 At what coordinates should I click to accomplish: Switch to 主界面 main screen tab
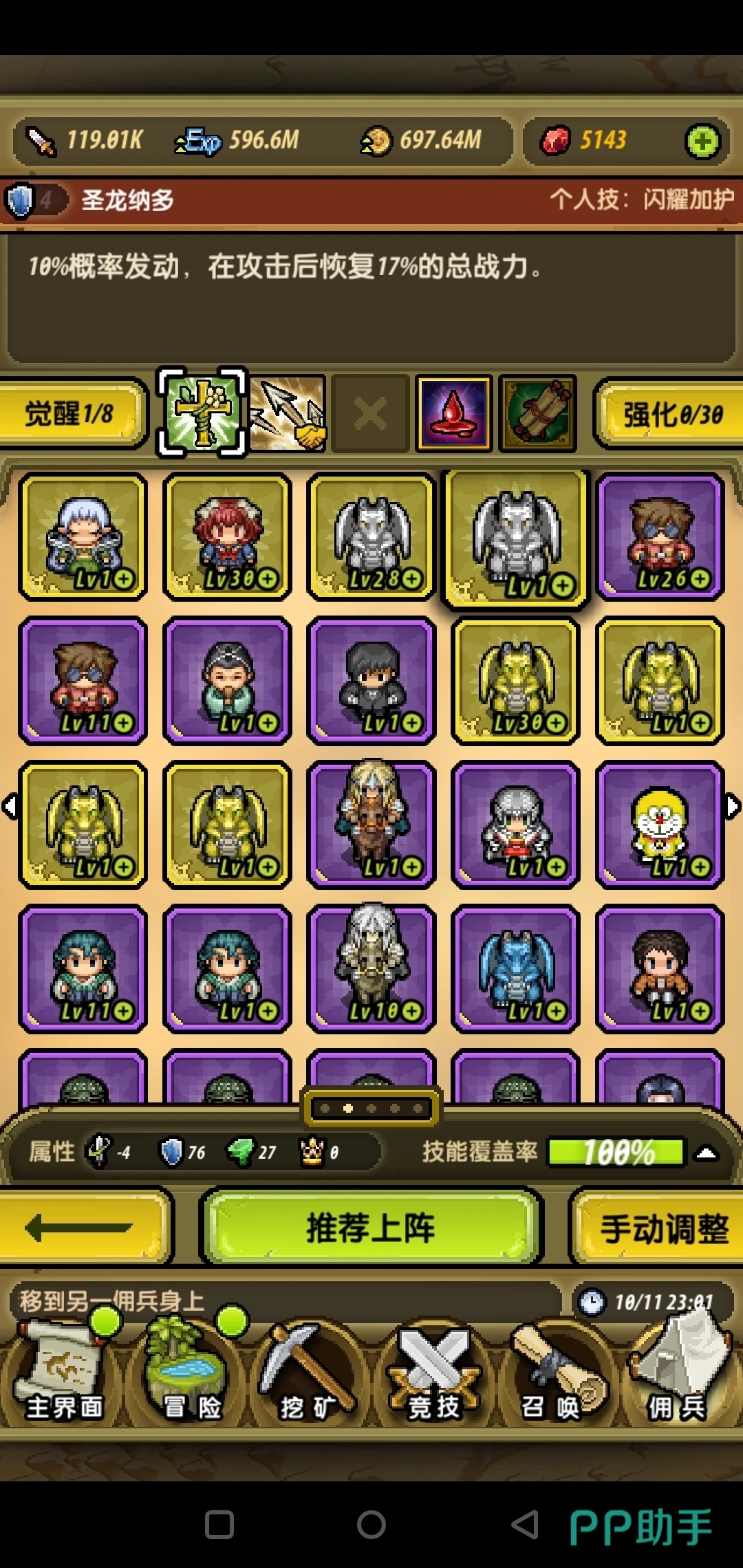click(63, 1375)
